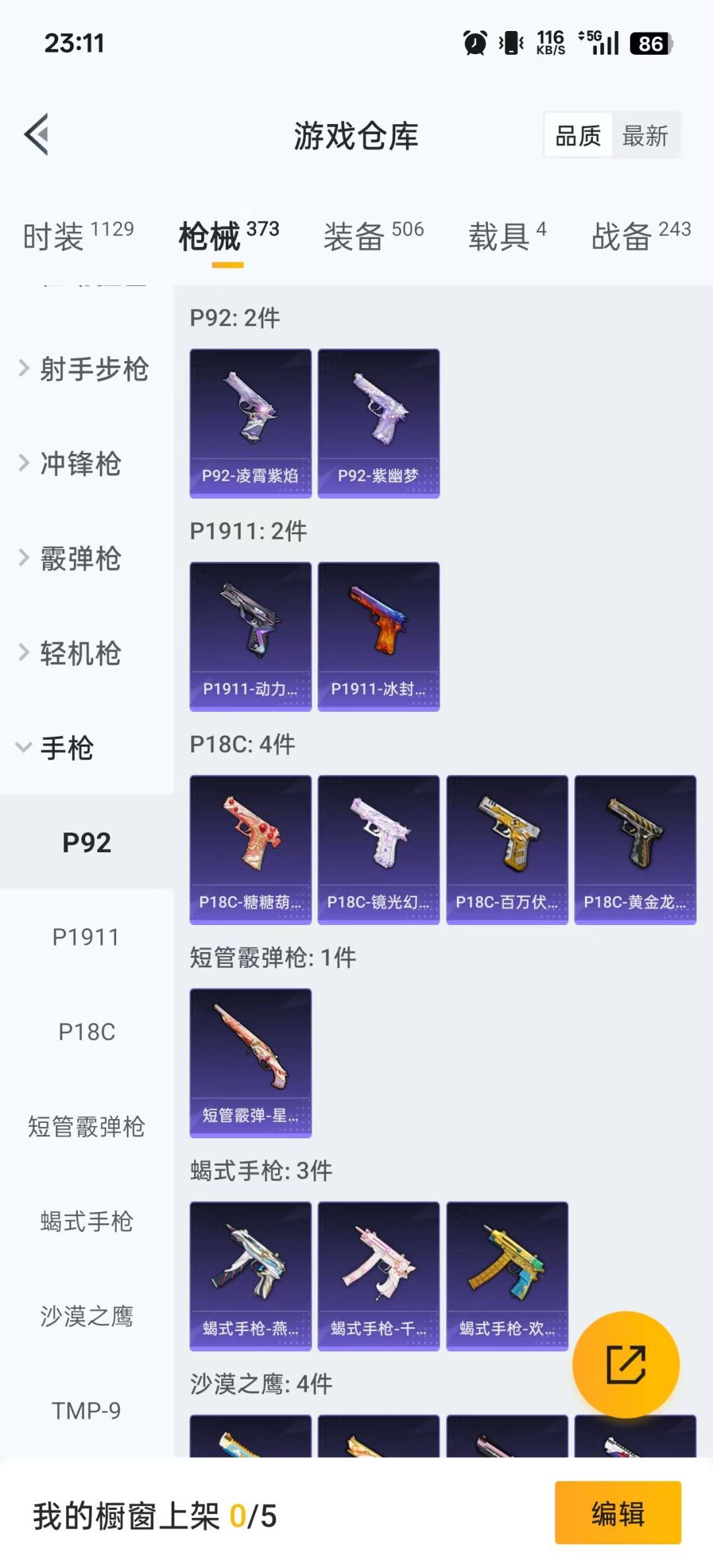Switch to the 战备 tab
Image resolution: width=713 pixels, height=1568 pixels.
pos(640,236)
